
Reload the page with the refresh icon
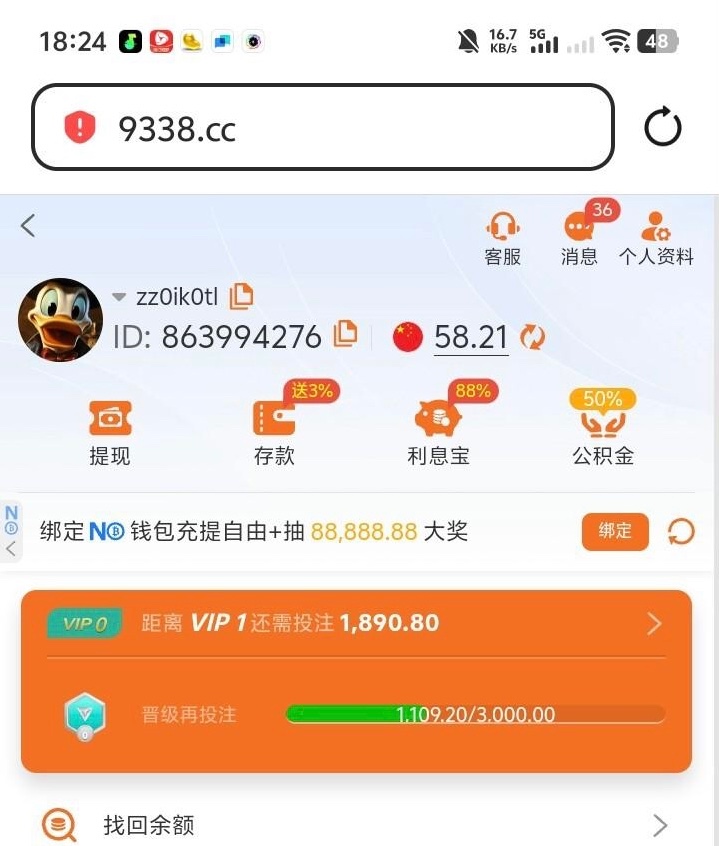pos(662,127)
